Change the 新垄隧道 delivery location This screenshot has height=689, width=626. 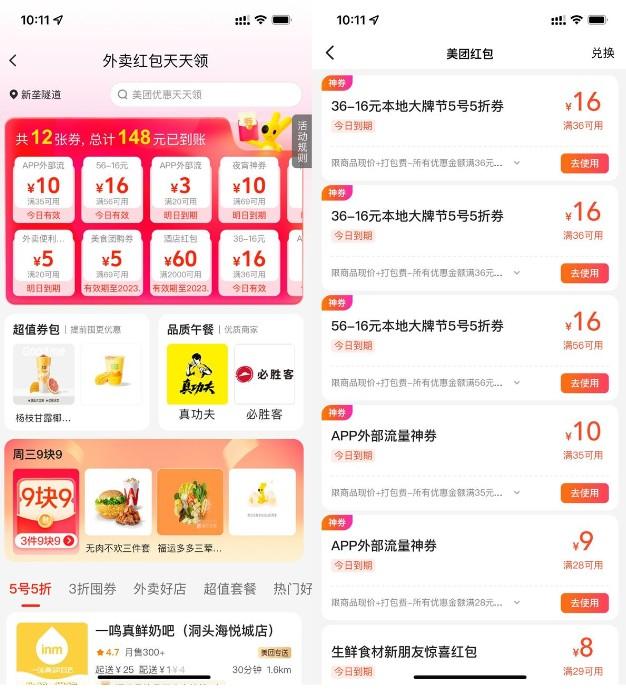pyautogui.click(x=35, y=95)
